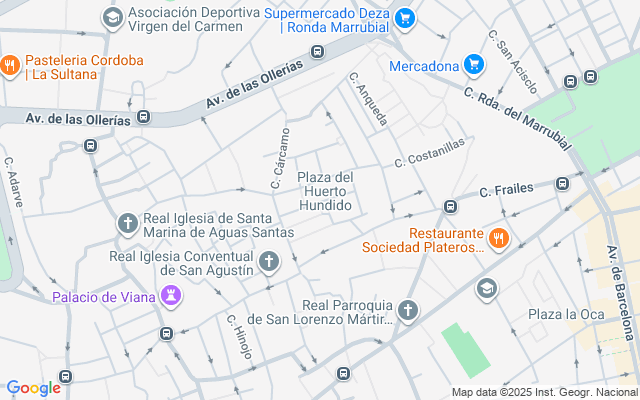Screen dimensions: 640x400
Task: Select Real Iglesia Conventual de San Agustín
Action: pyautogui.click(x=268, y=263)
